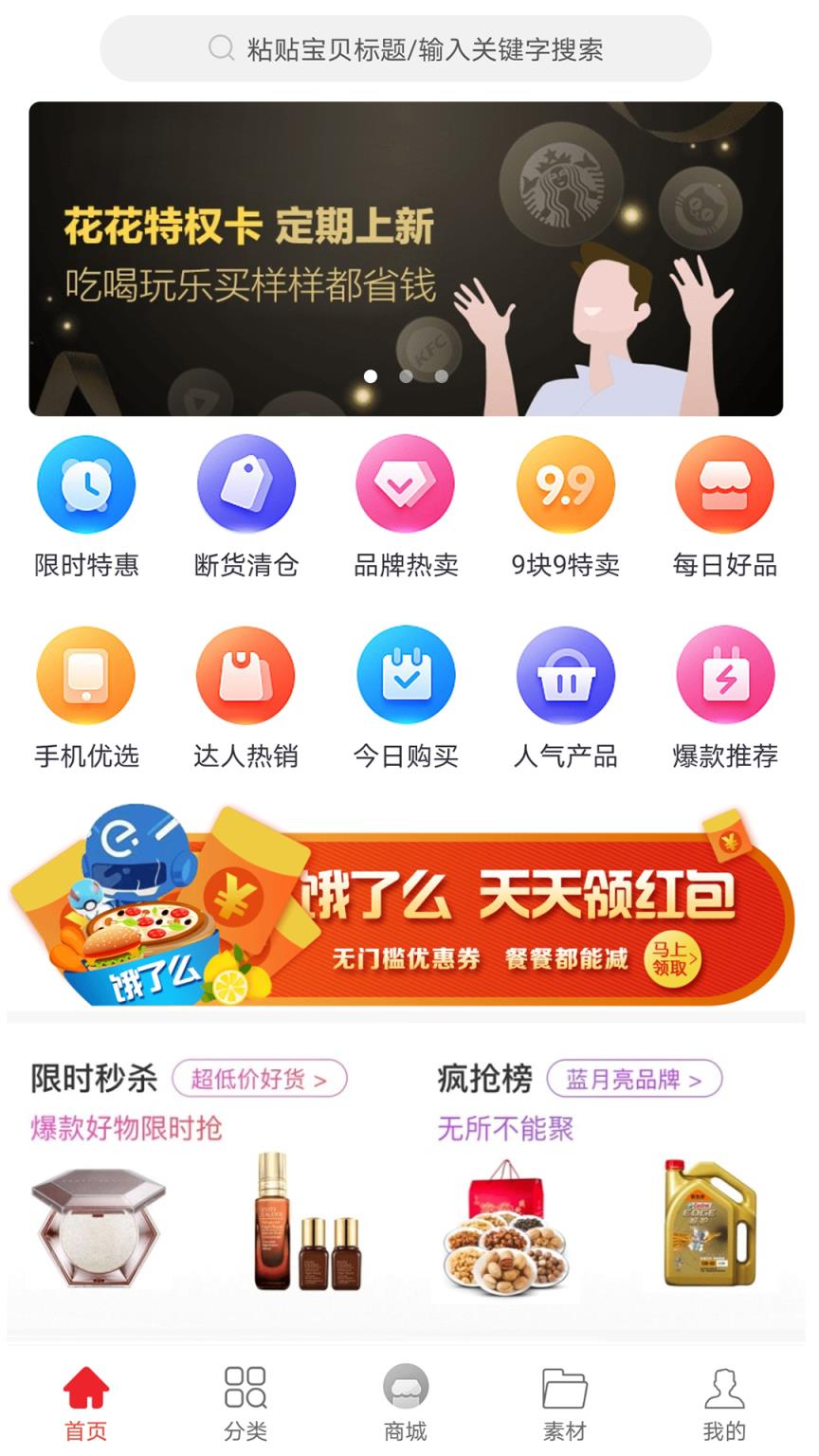Screen dimensions: 819x1456
Task: Open 人气产品 popular products
Action: (x=565, y=675)
